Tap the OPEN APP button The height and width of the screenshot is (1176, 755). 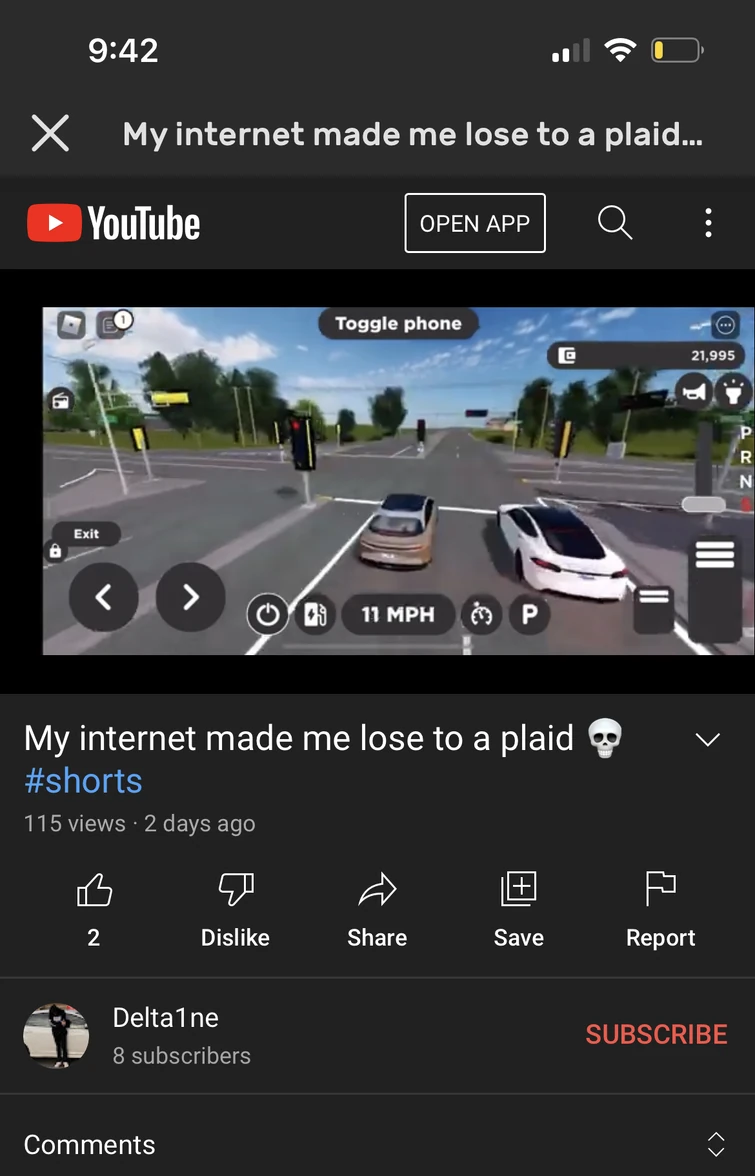point(475,223)
